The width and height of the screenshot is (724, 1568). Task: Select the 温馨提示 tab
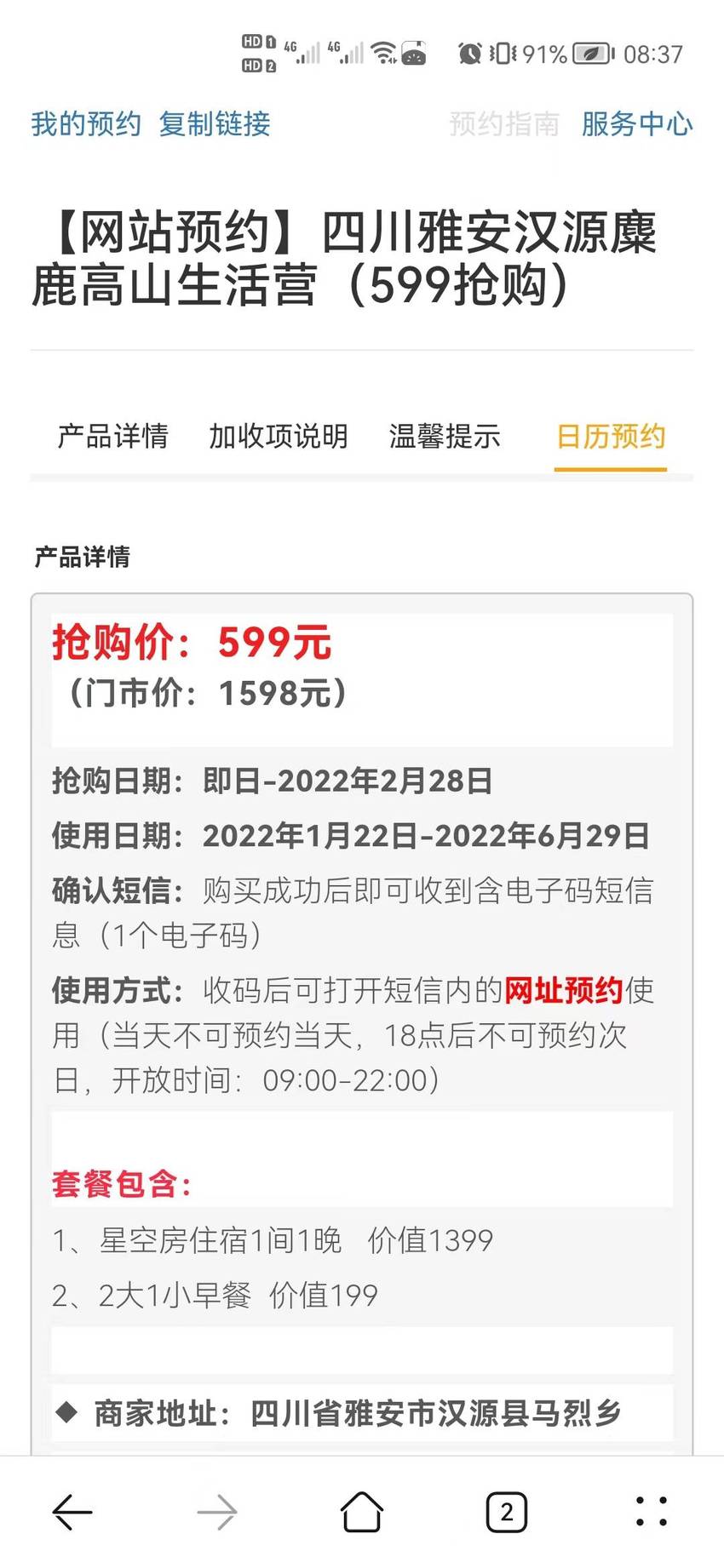(x=445, y=436)
